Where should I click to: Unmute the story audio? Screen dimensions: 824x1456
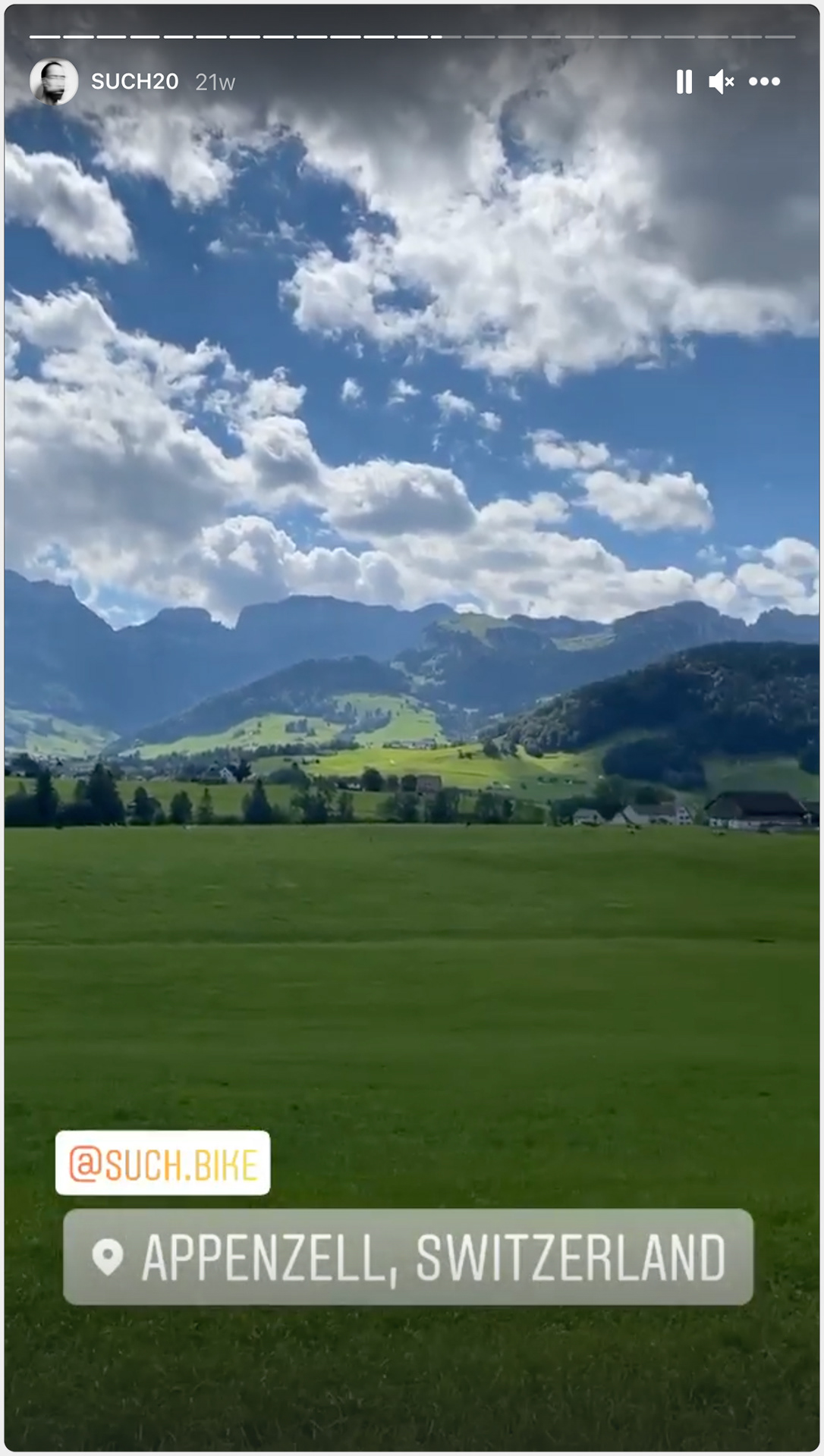point(721,82)
